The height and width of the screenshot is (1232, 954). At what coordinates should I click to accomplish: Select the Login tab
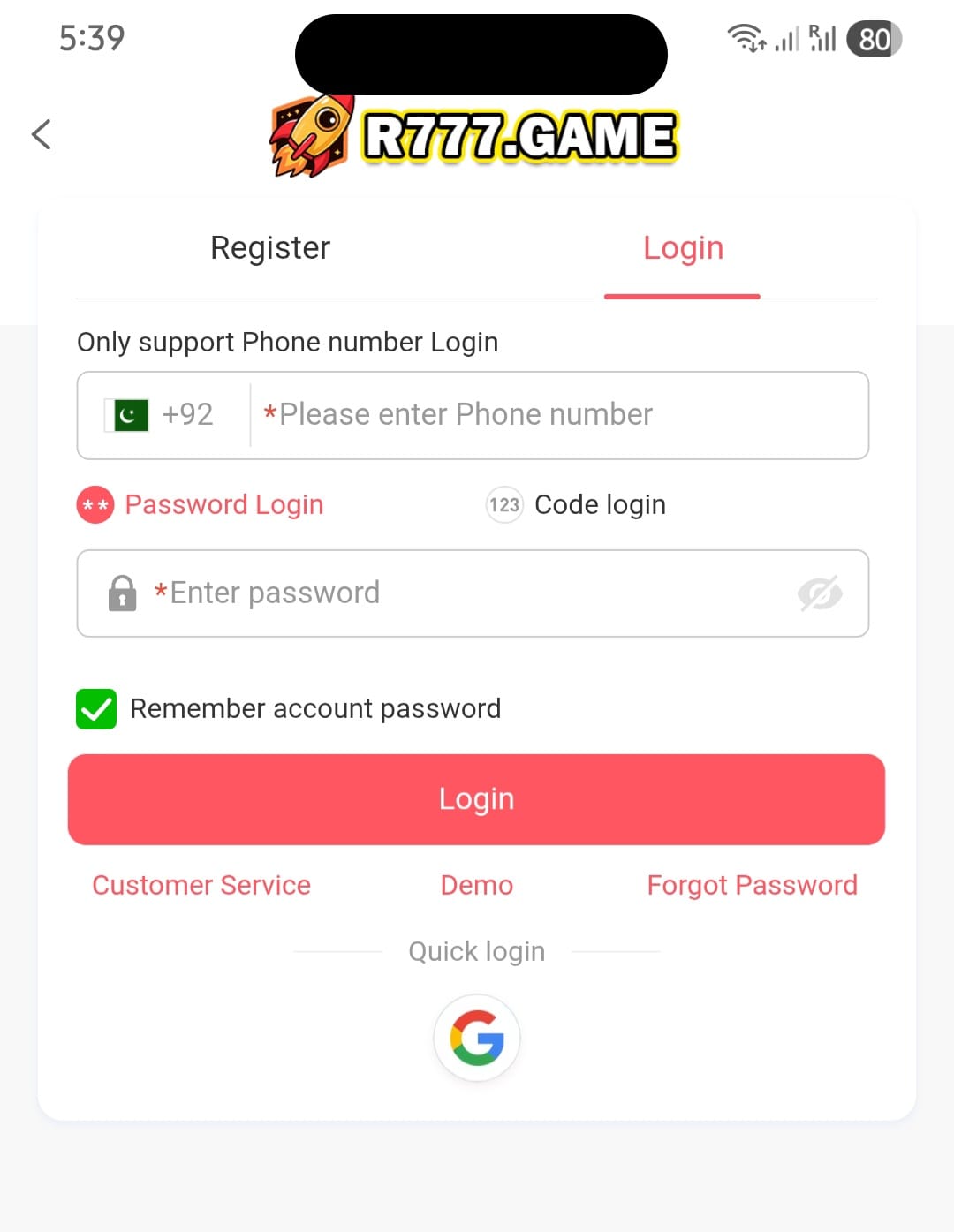pyautogui.click(x=683, y=248)
